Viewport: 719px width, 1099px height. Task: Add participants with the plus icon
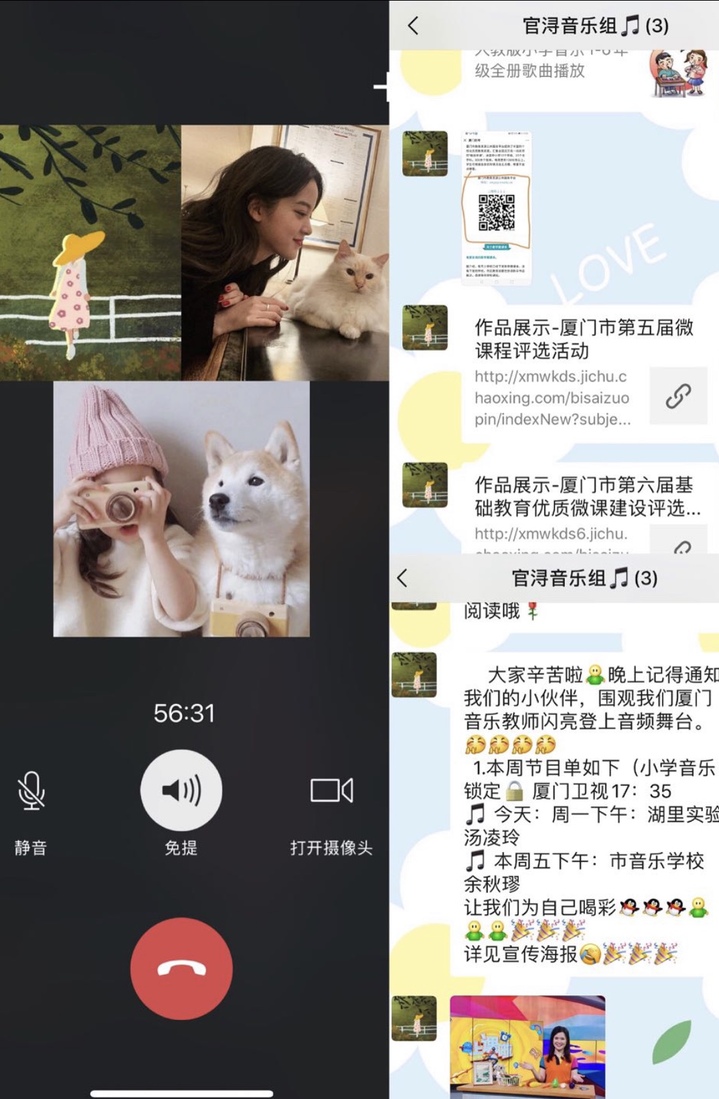tap(381, 89)
